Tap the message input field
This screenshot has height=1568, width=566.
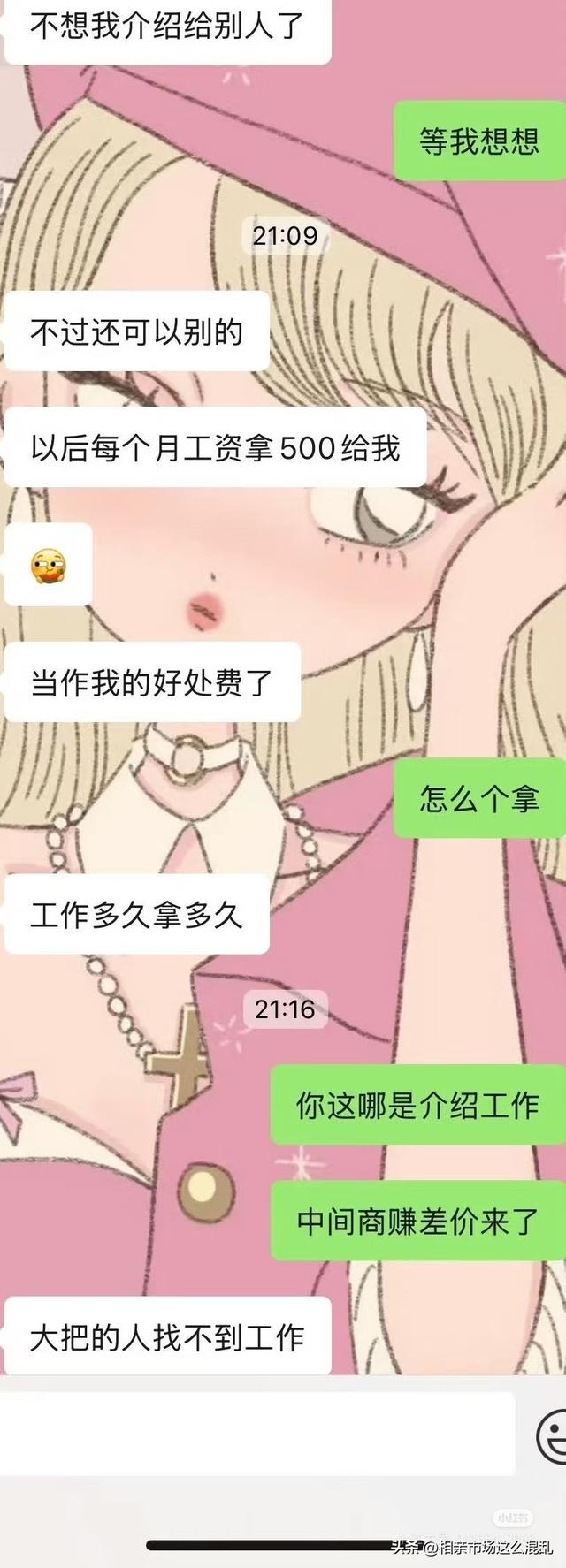pos(256,1433)
